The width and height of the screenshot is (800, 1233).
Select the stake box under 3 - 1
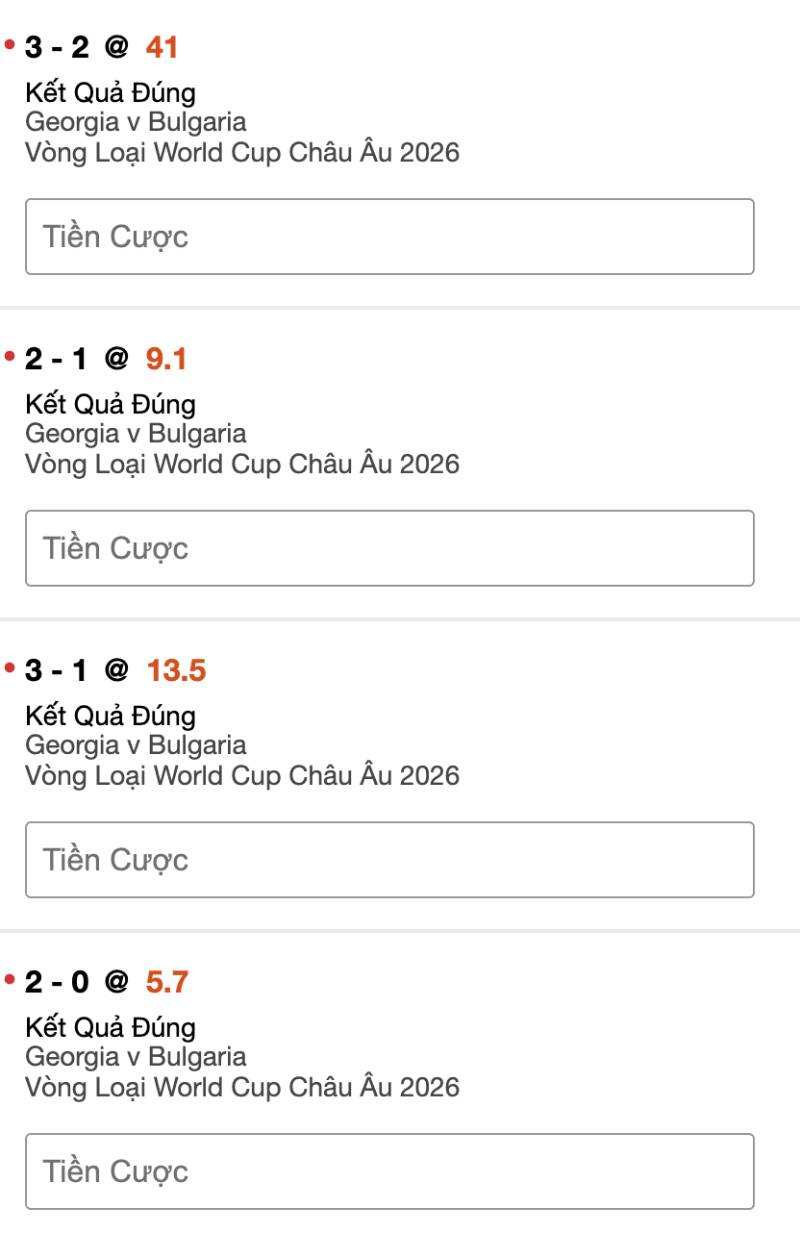(389, 860)
